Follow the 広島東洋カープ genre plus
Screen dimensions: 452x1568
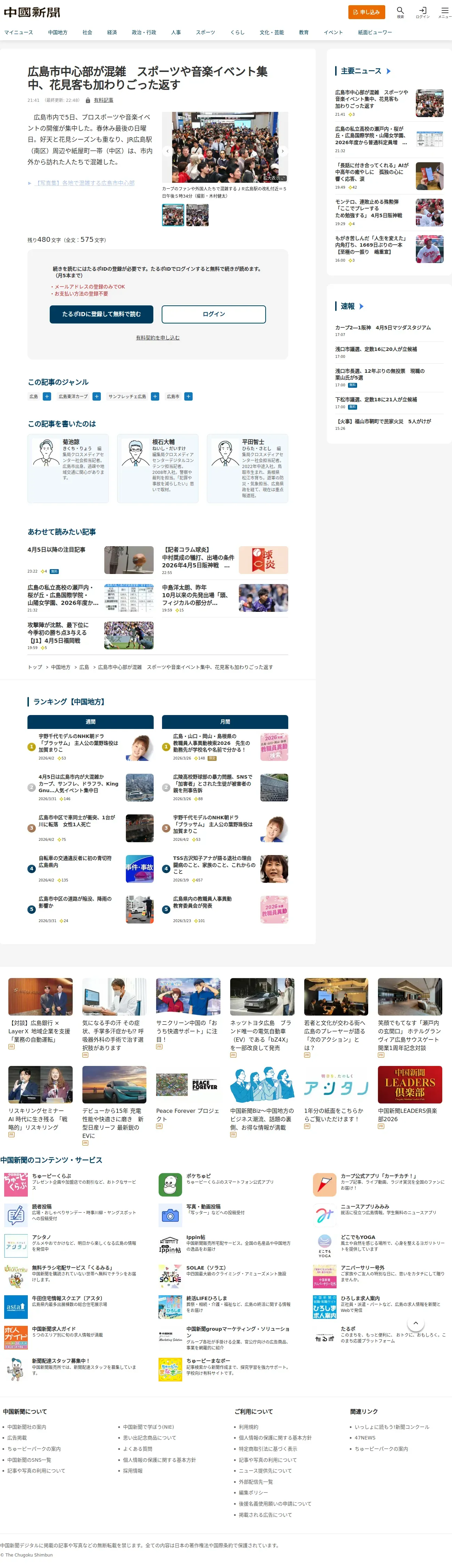(96, 396)
